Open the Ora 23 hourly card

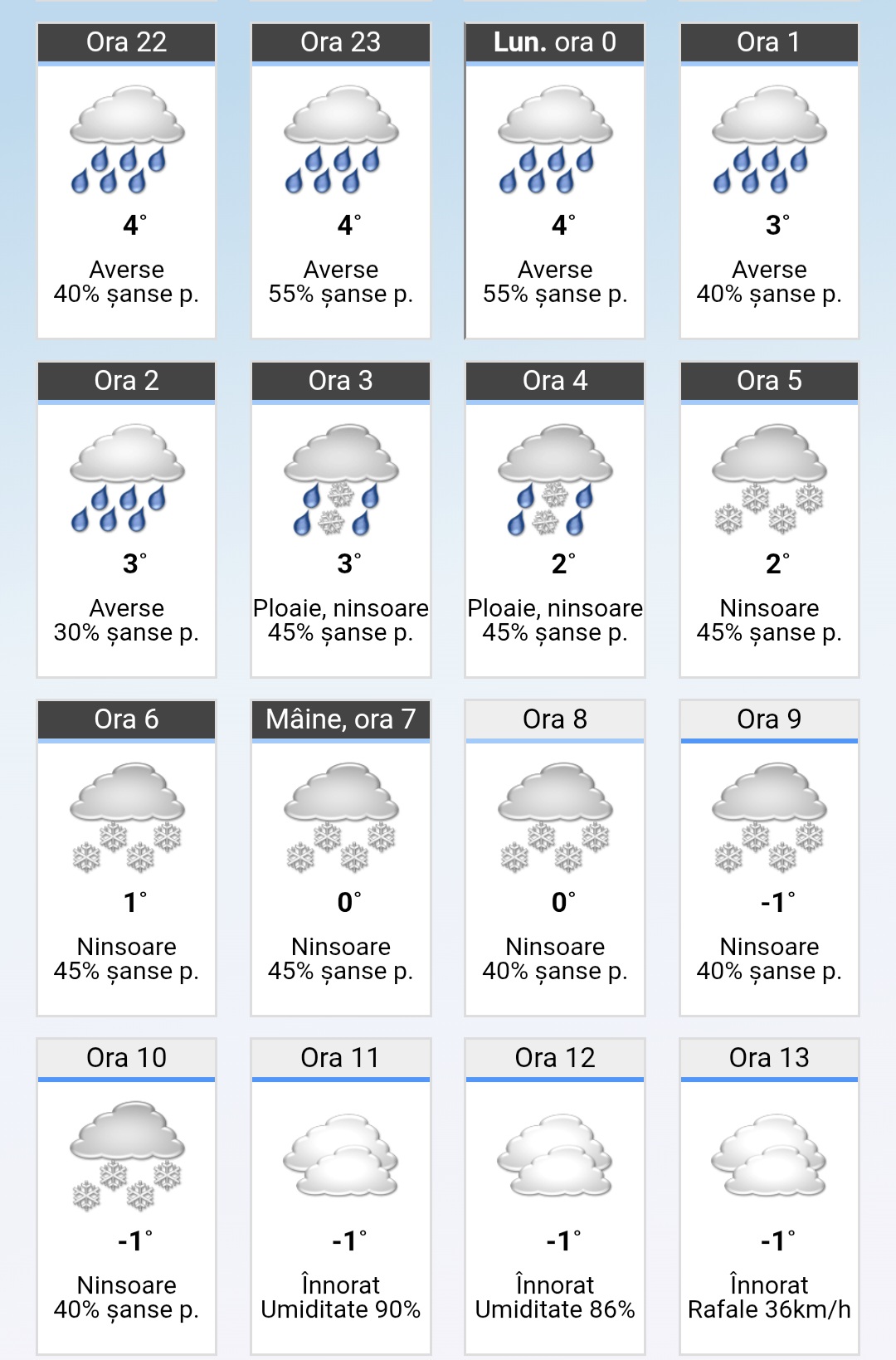coord(341,181)
